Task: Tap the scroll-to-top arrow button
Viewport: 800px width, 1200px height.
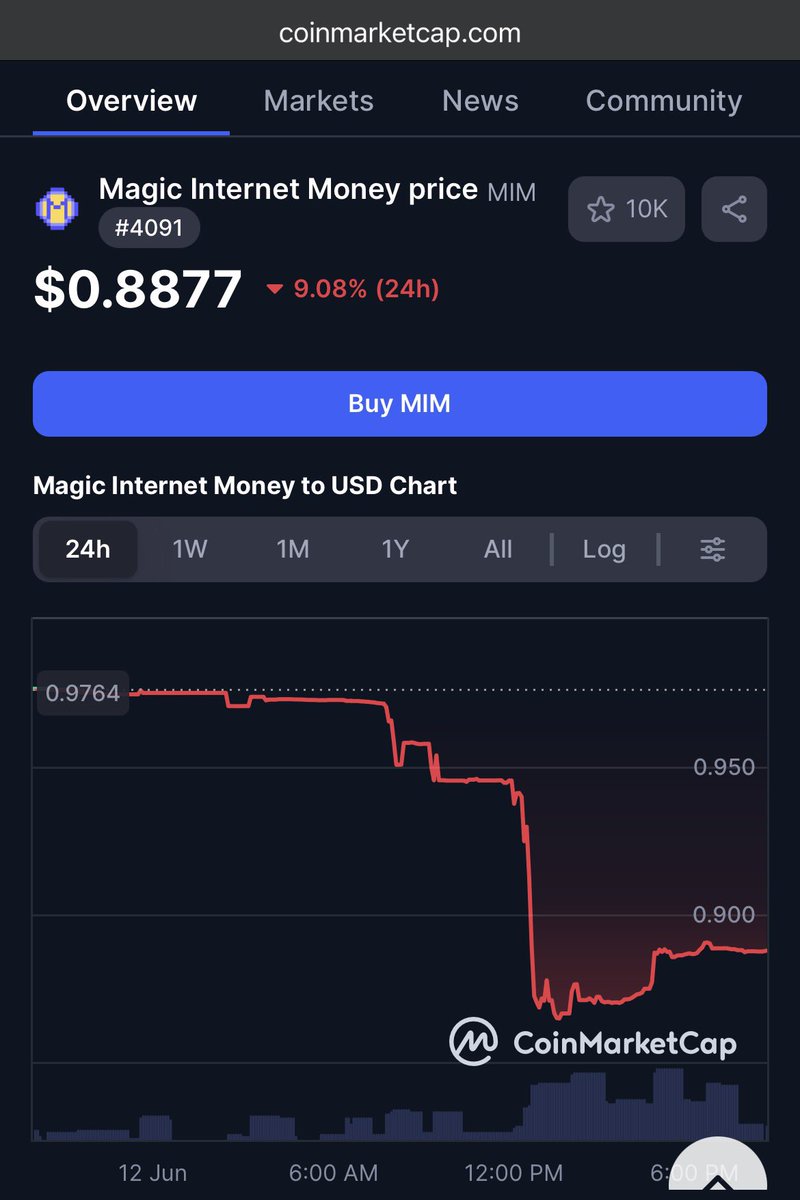Action: (x=718, y=1170)
